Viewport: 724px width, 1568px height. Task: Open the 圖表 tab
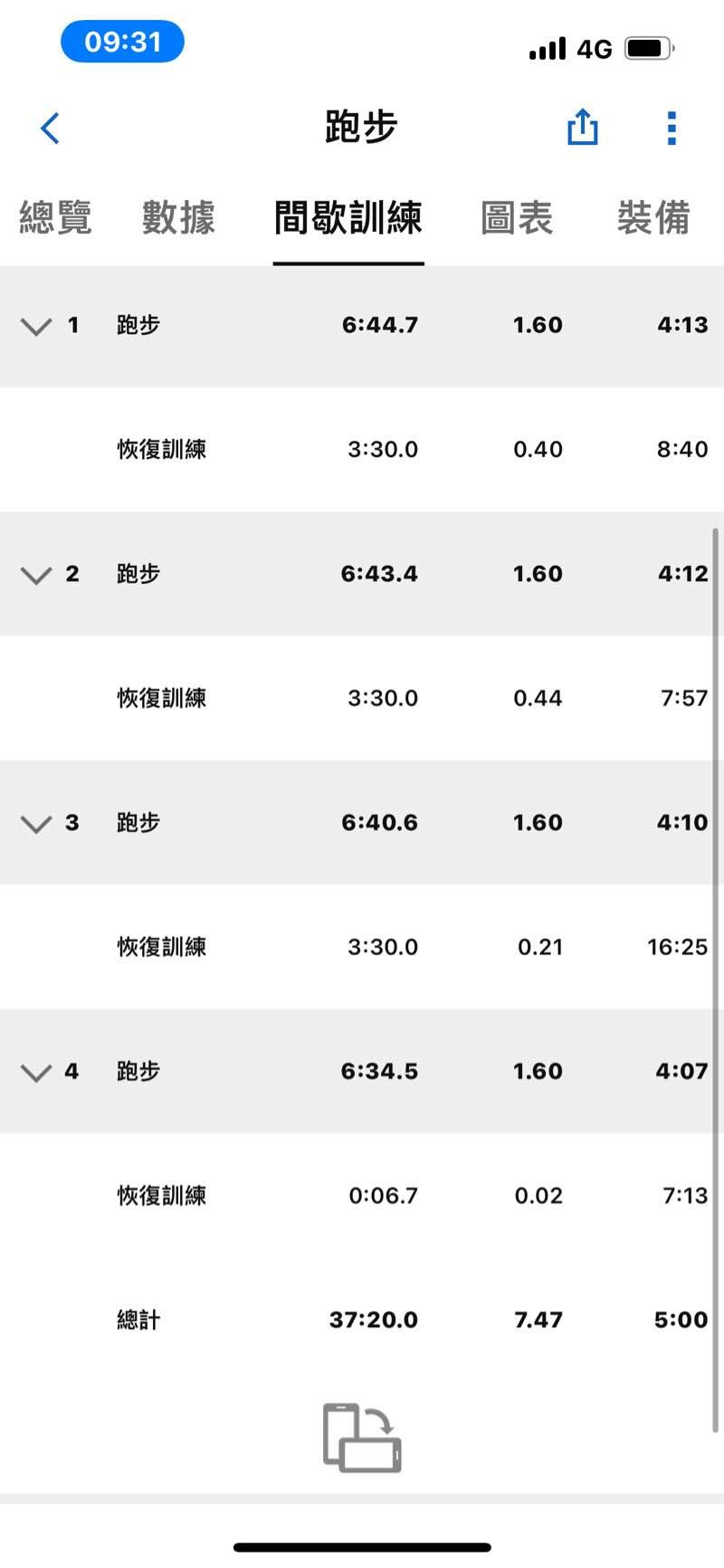(517, 218)
